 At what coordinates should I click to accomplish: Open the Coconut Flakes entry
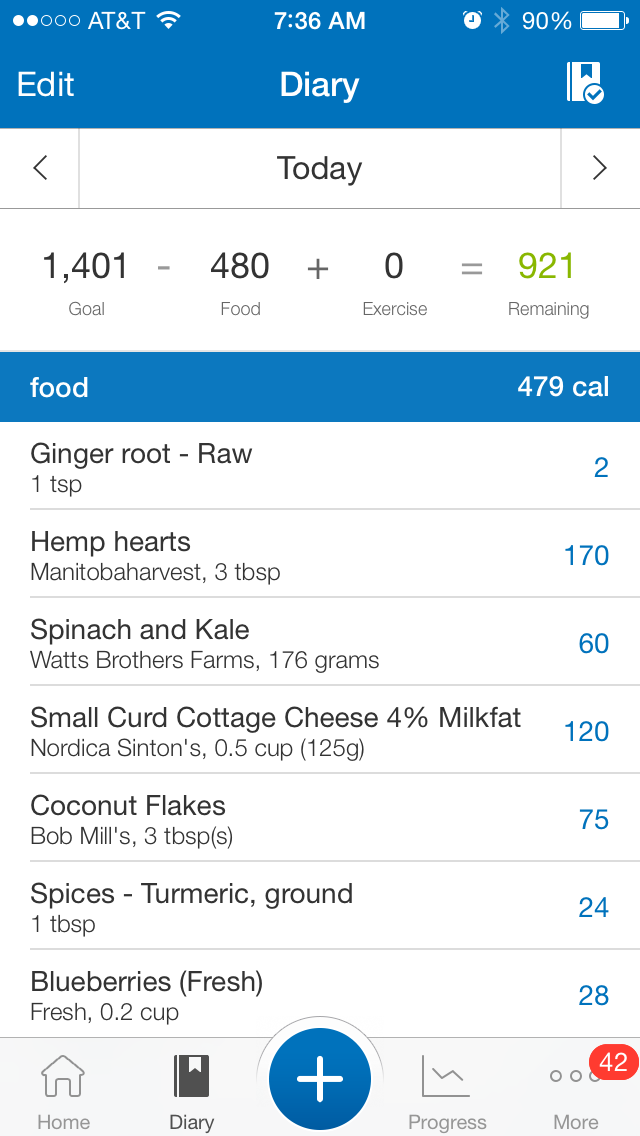point(320,818)
